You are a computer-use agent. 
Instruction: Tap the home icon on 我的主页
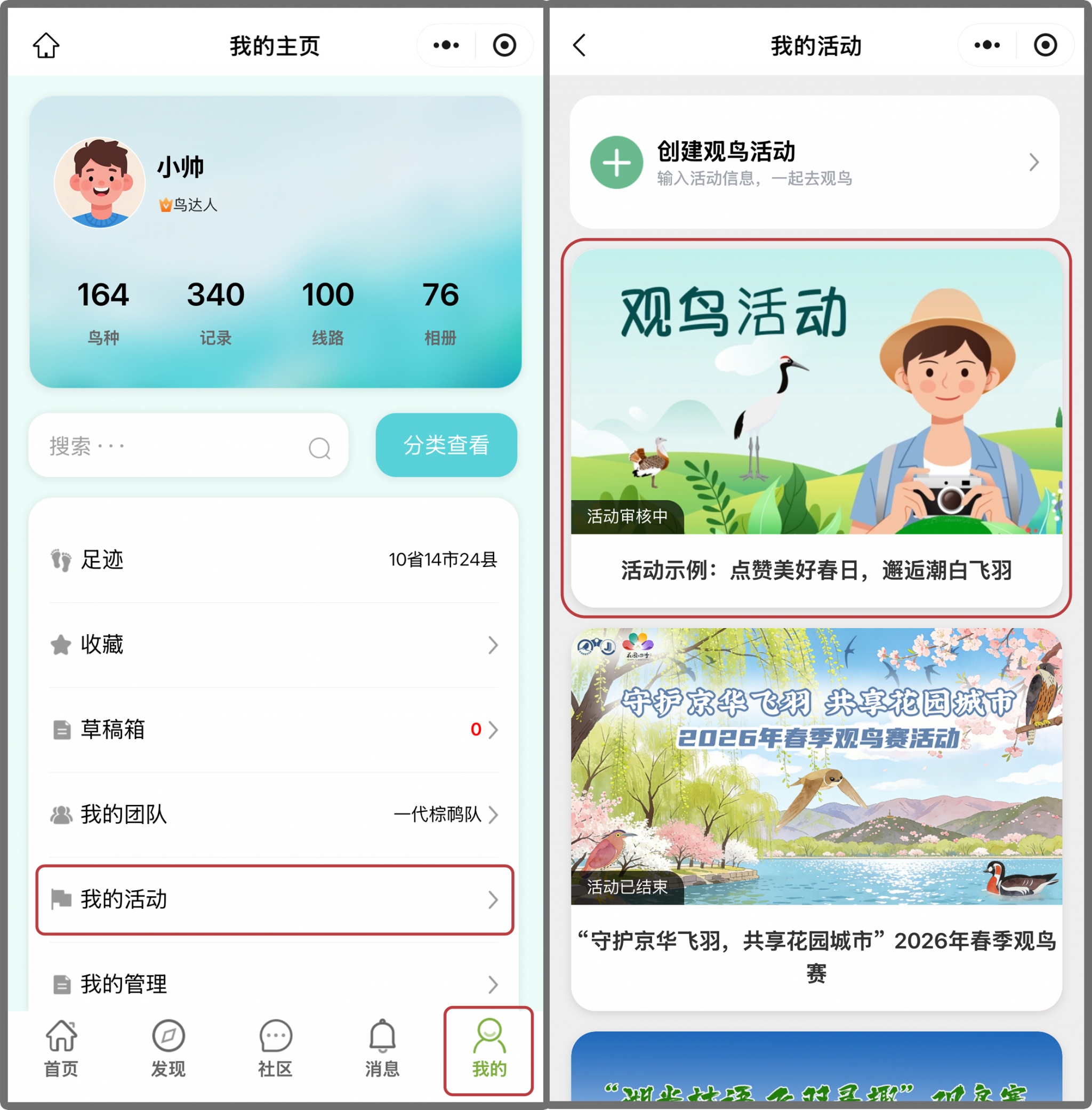point(46,45)
